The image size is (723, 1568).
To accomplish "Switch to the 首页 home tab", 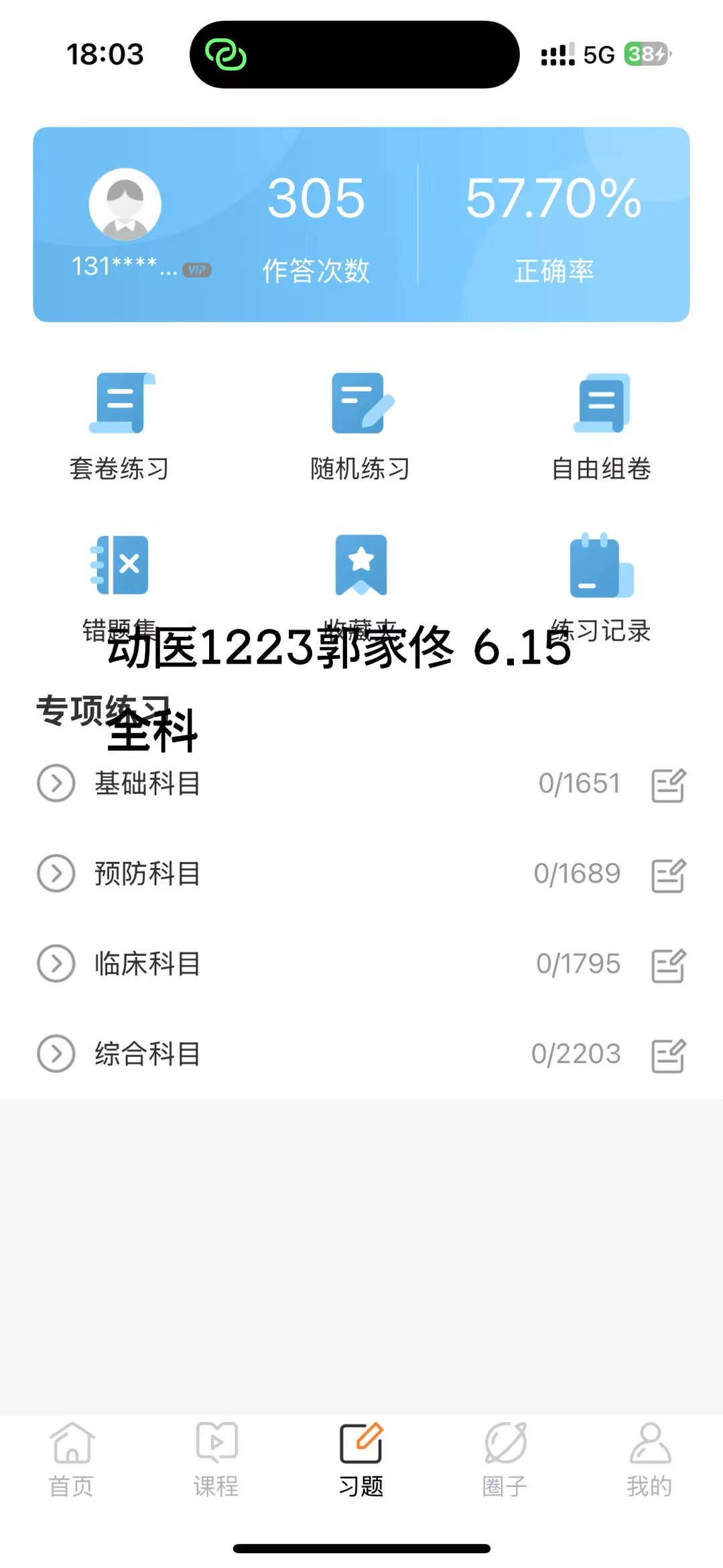I will point(72,1459).
